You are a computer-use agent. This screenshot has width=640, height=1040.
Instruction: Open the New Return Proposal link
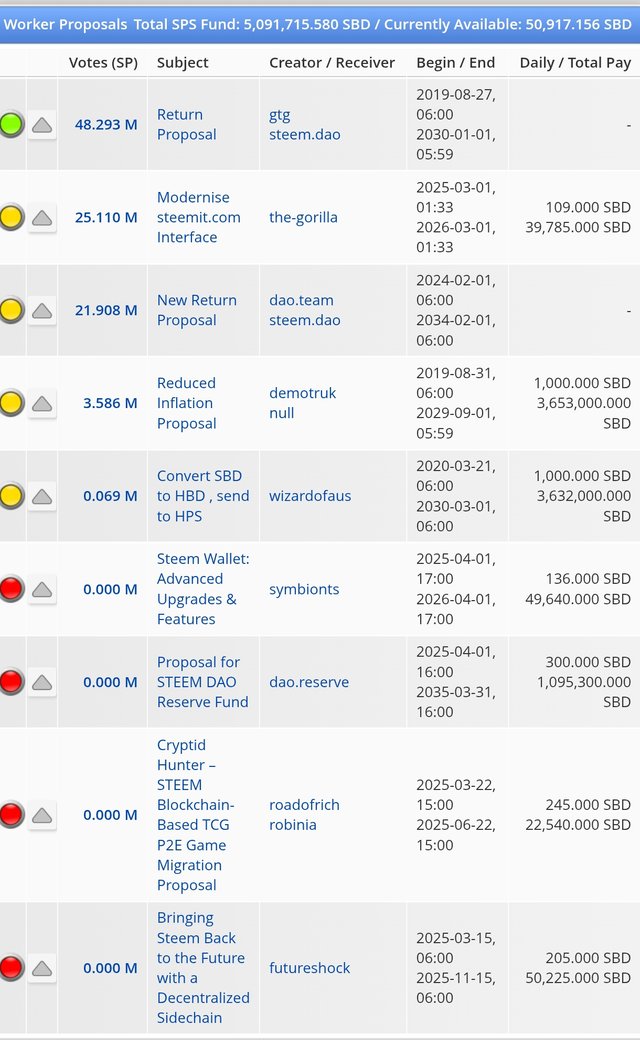196,310
